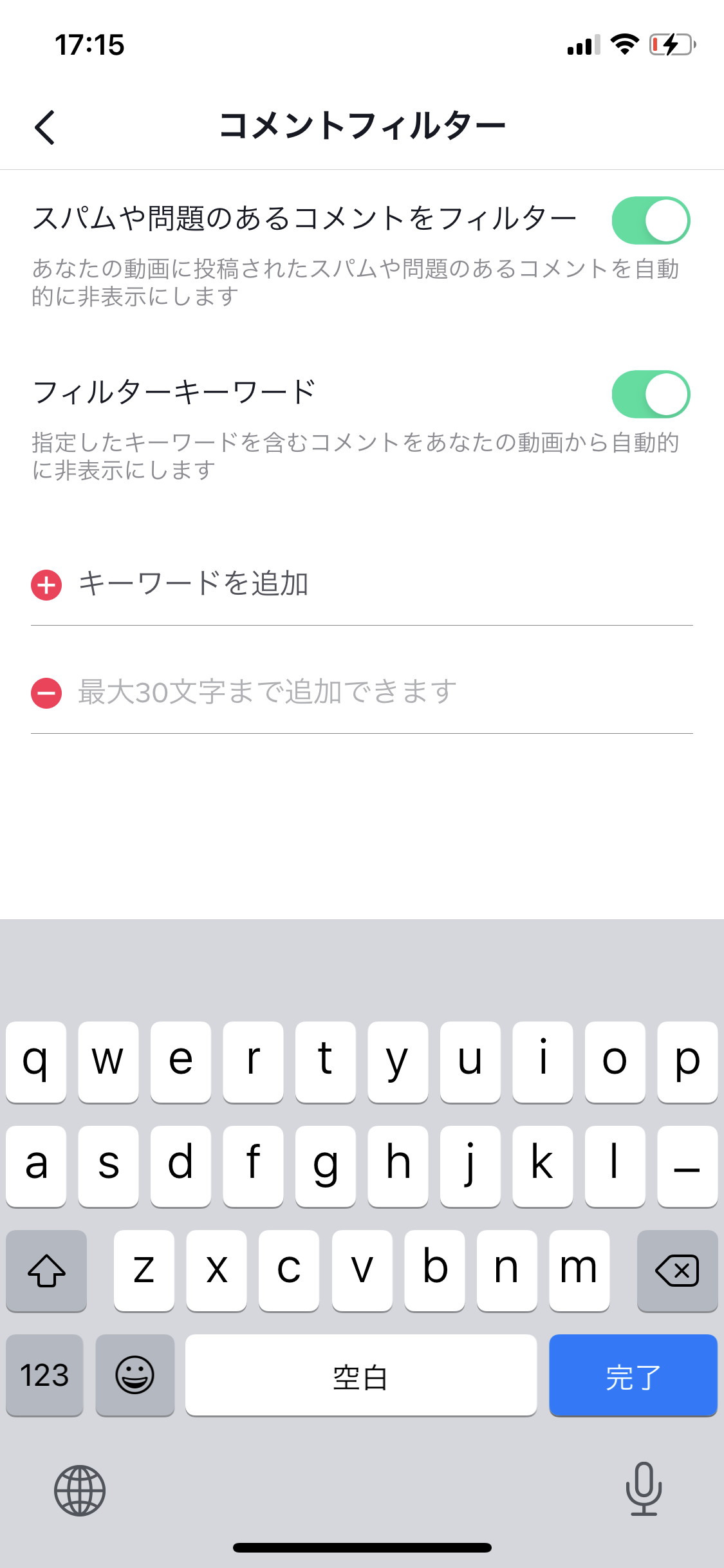Viewport: 724px width, 1568px height.
Task: Switch keyboard language with the globe key
Action: pyautogui.click(x=80, y=1489)
